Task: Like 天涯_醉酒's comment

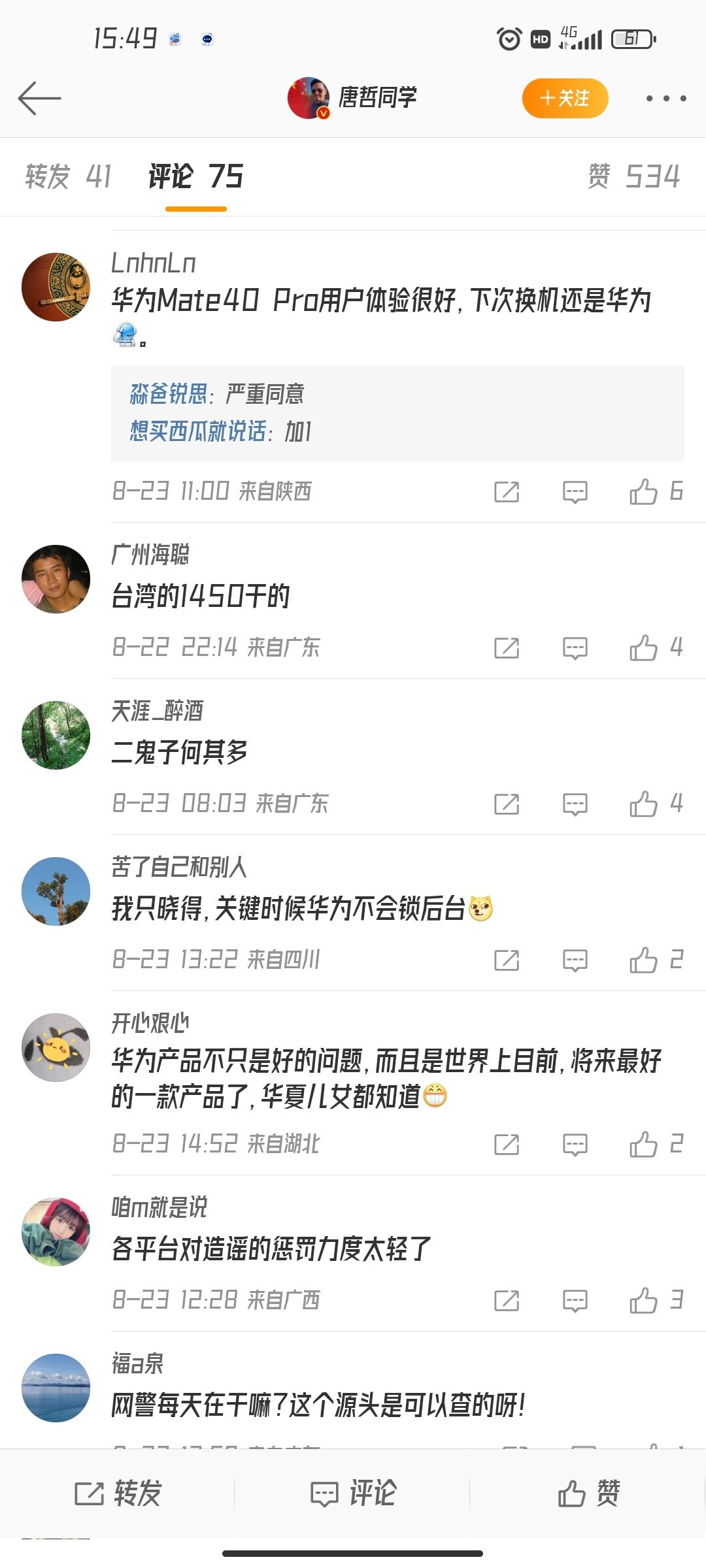Action: pyautogui.click(x=644, y=804)
